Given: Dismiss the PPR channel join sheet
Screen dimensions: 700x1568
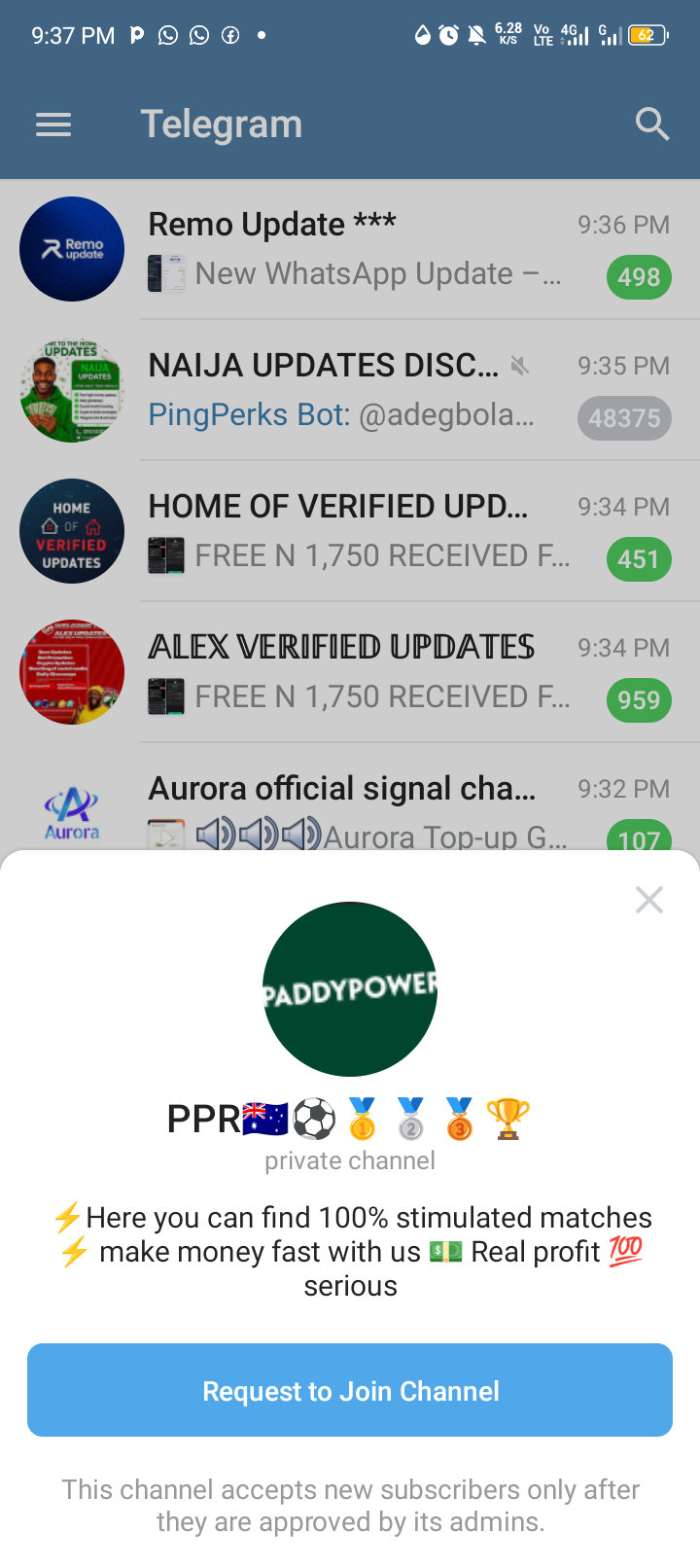Looking at the screenshot, I should point(649,900).
